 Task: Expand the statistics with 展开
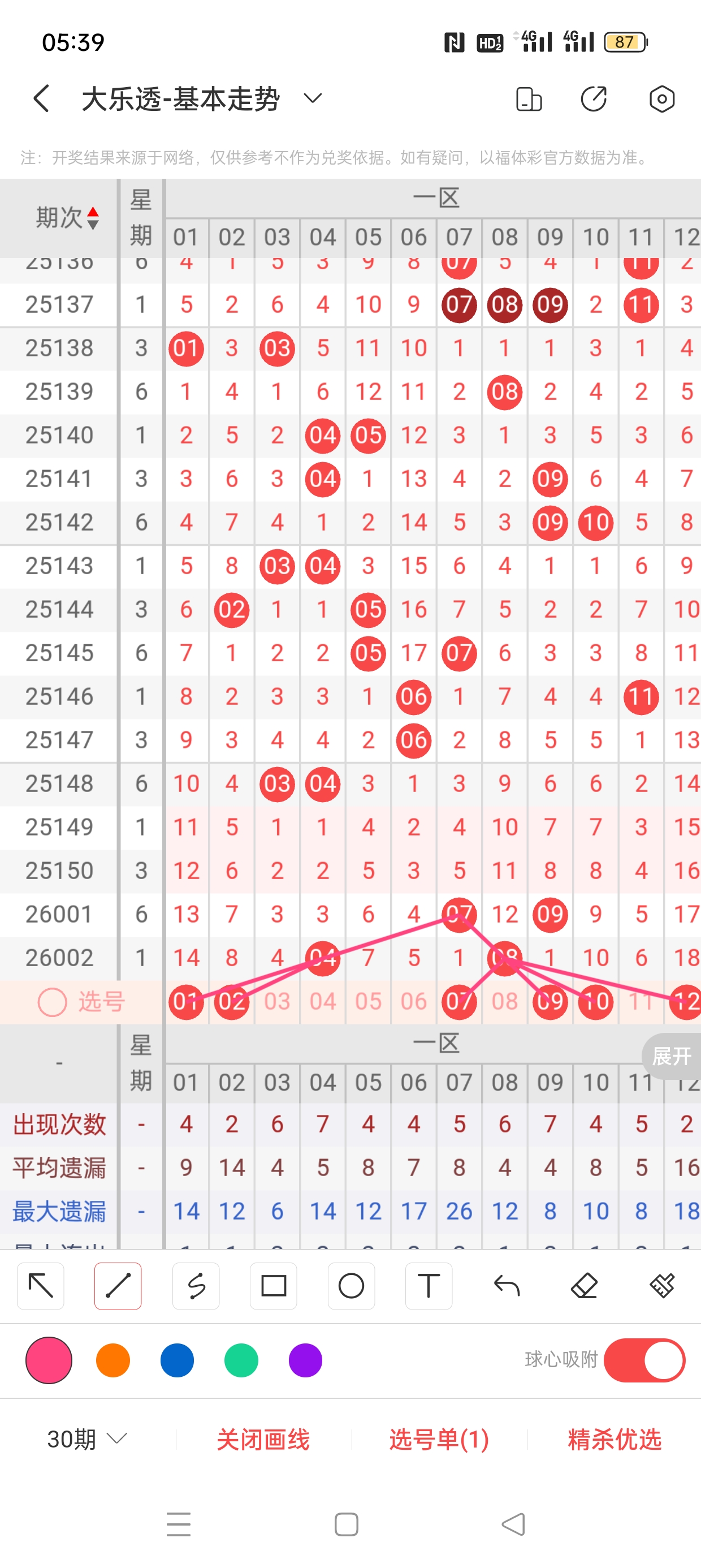671,1056
